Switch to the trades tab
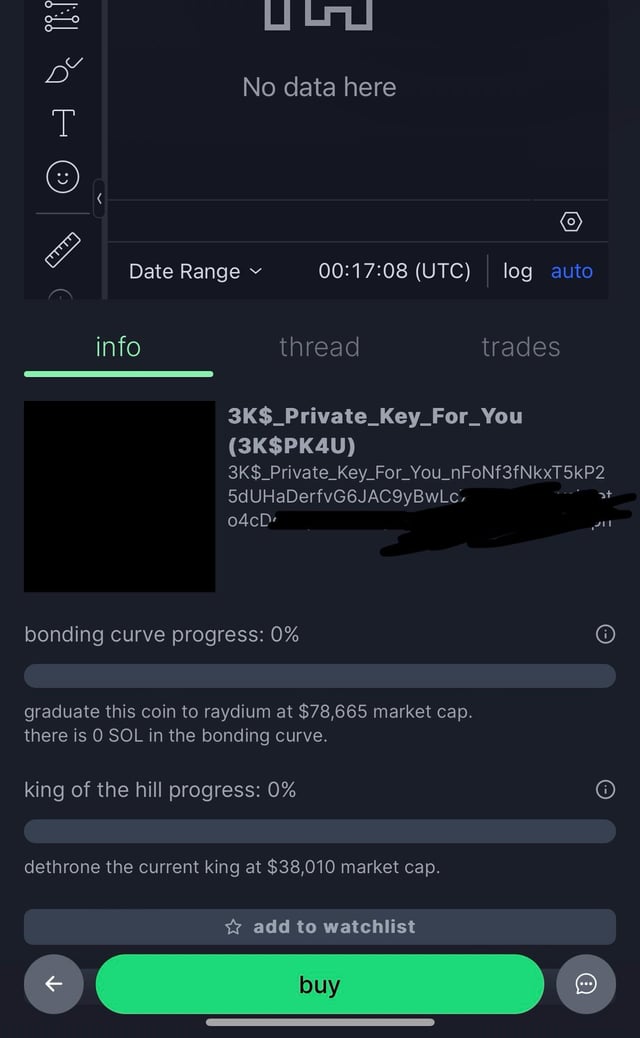The height and width of the screenshot is (1038, 640). [520, 347]
